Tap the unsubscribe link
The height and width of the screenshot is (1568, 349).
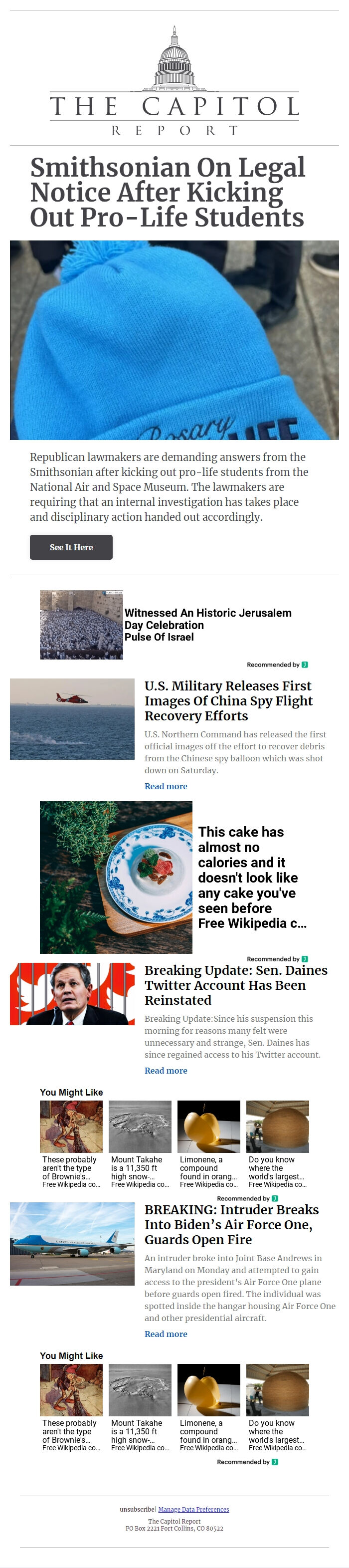pos(137,1509)
